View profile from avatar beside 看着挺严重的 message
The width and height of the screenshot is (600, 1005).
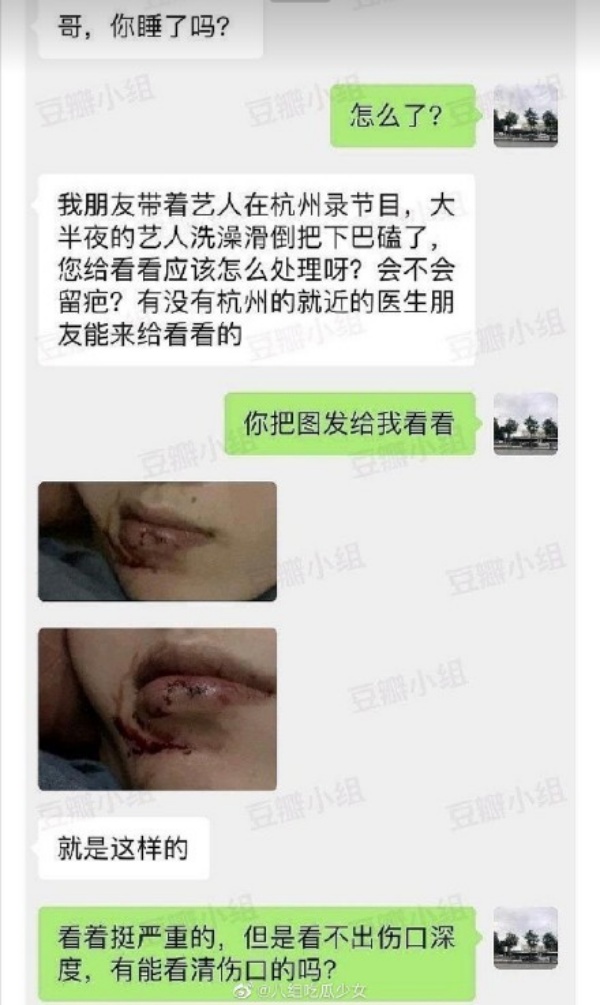coord(525,938)
